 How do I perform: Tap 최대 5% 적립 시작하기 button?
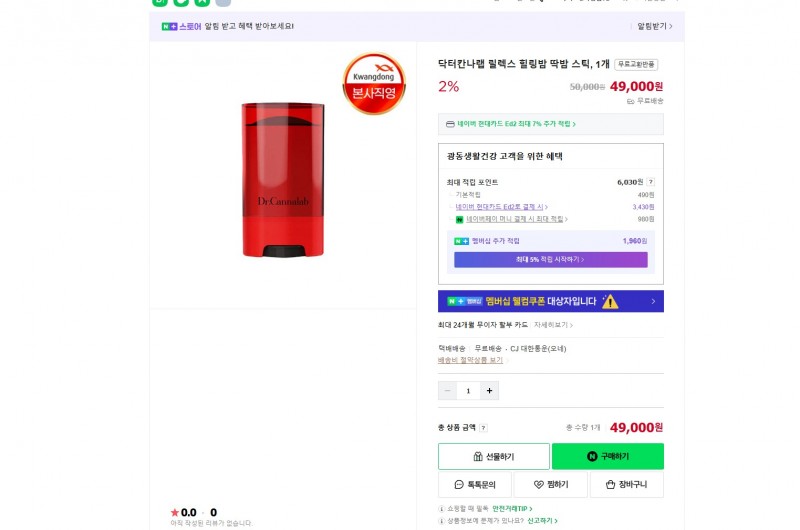click(x=550, y=259)
